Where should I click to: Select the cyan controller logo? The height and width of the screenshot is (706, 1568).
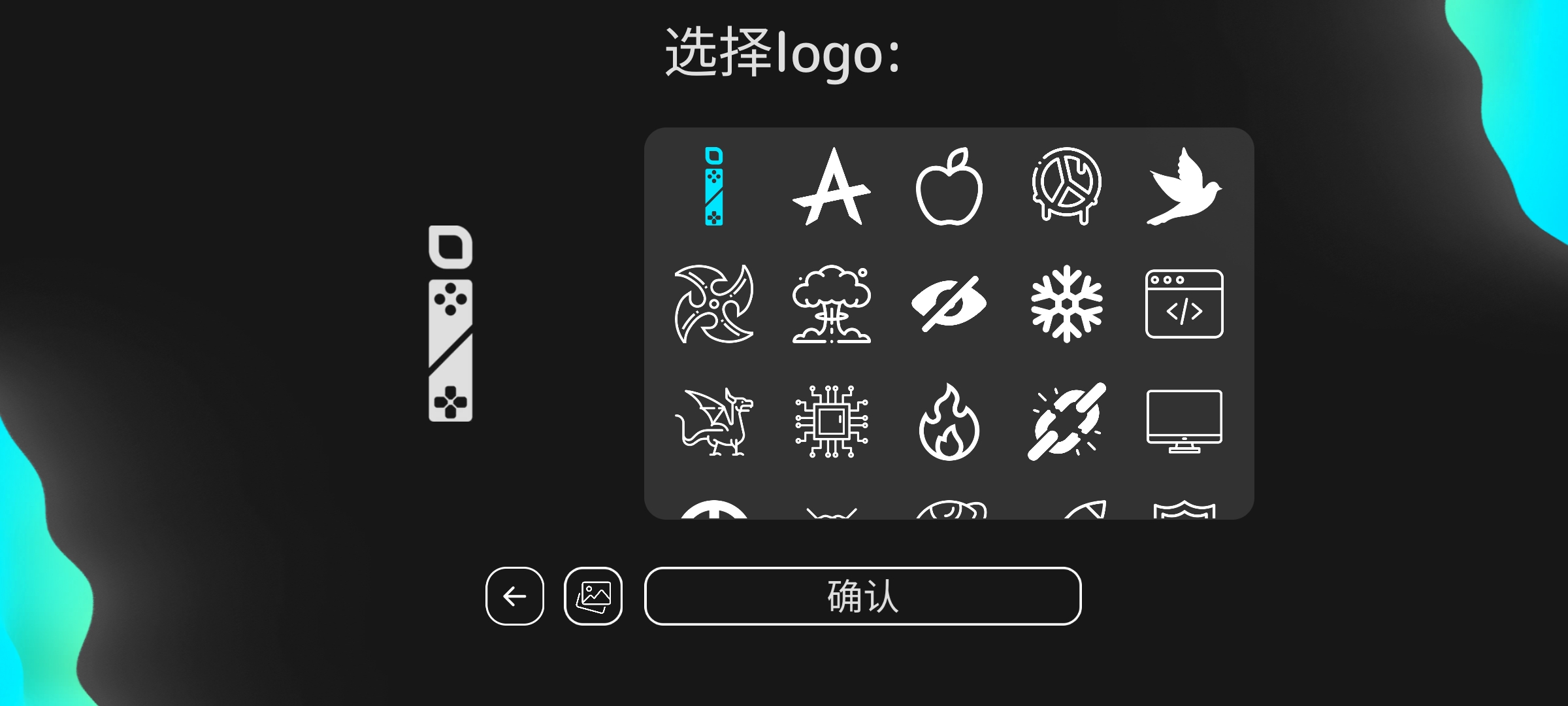click(x=714, y=186)
